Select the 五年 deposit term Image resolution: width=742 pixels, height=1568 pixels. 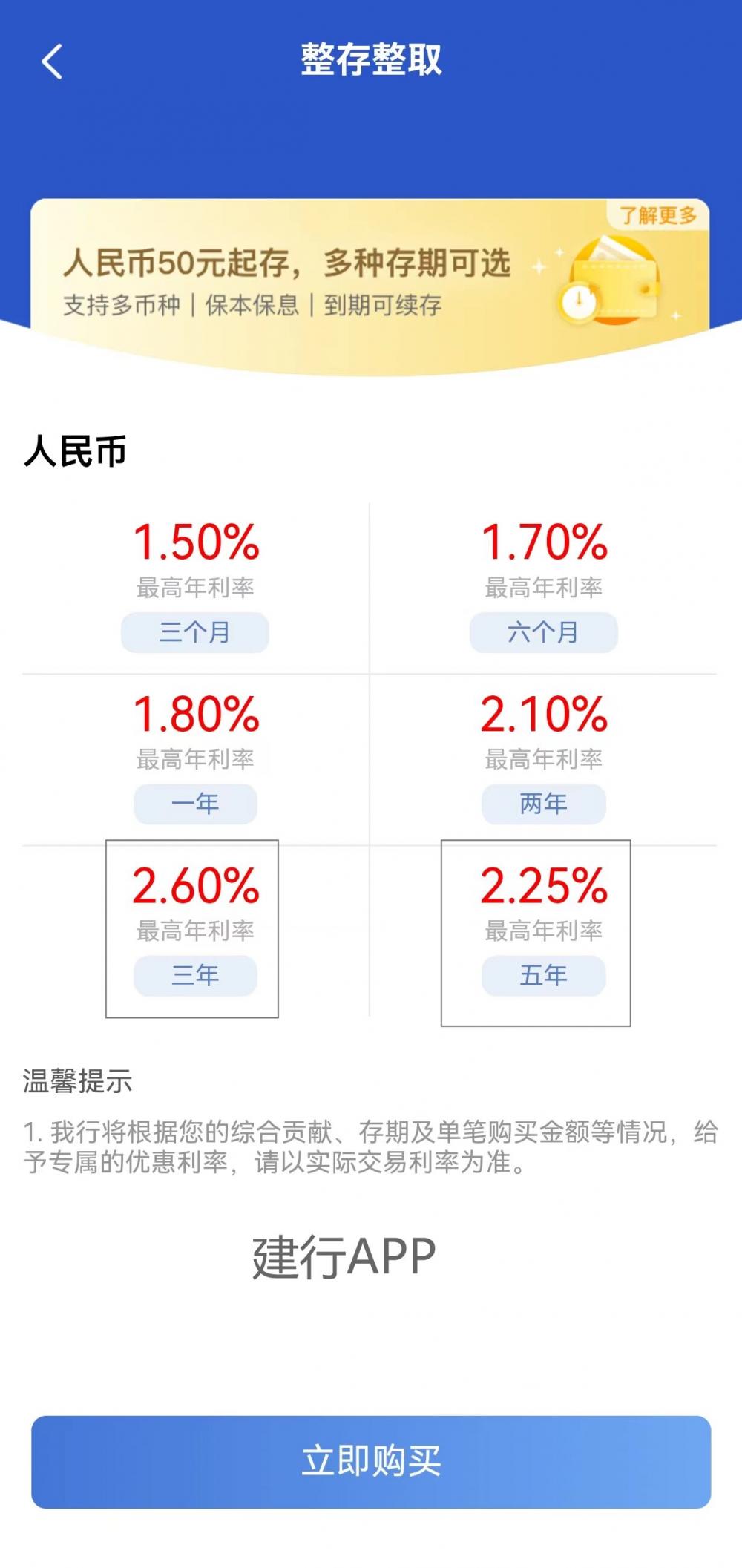click(543, 975)
